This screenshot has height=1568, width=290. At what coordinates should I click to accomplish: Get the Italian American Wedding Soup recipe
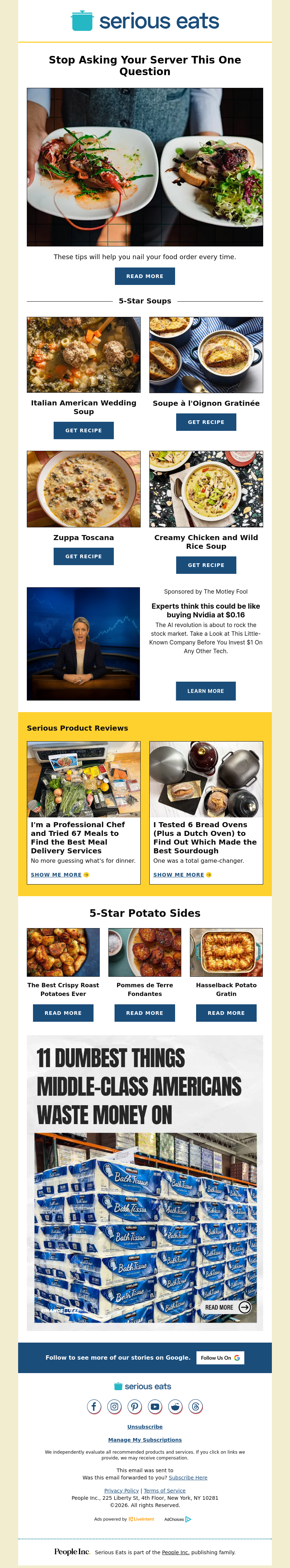83,430
